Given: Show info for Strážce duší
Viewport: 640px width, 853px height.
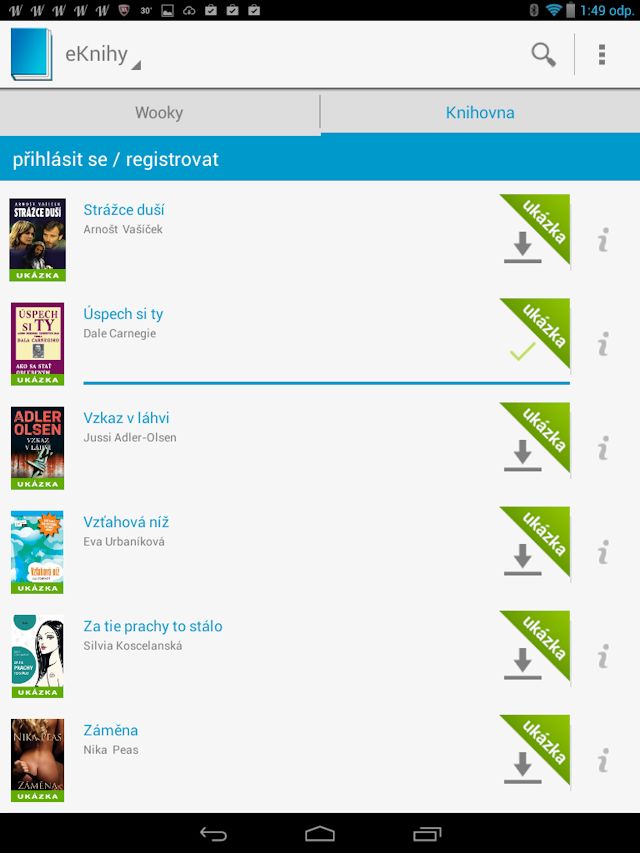Looking at the screenshot, I should (603, 240).
